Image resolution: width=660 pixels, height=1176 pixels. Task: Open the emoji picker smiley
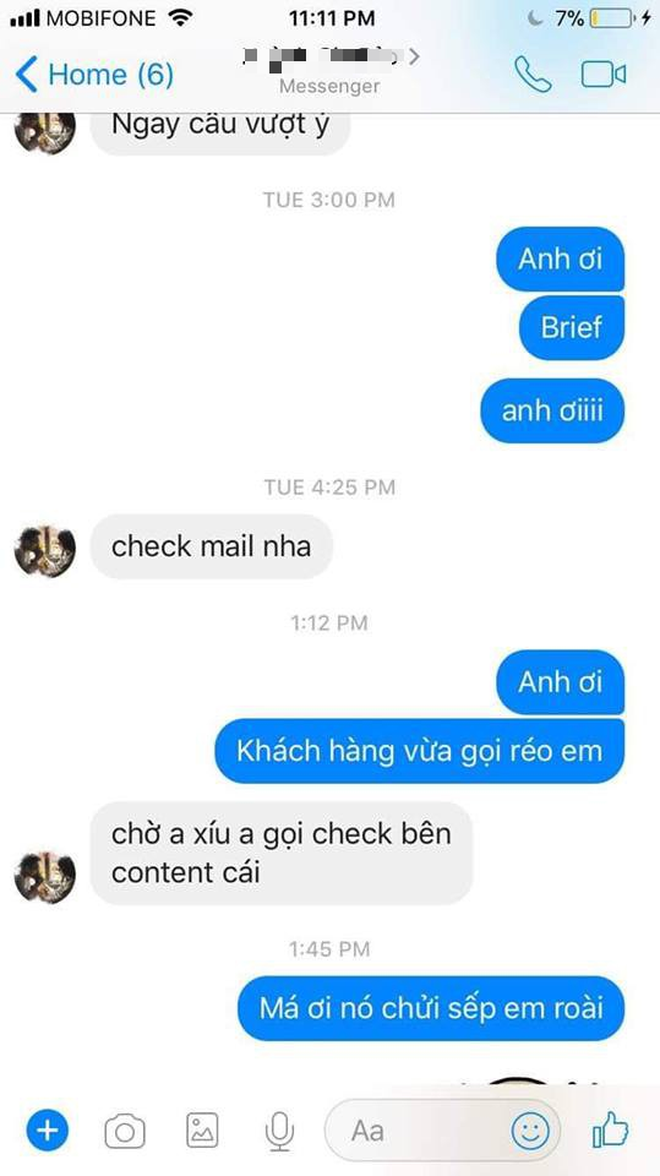point(529,1131)
